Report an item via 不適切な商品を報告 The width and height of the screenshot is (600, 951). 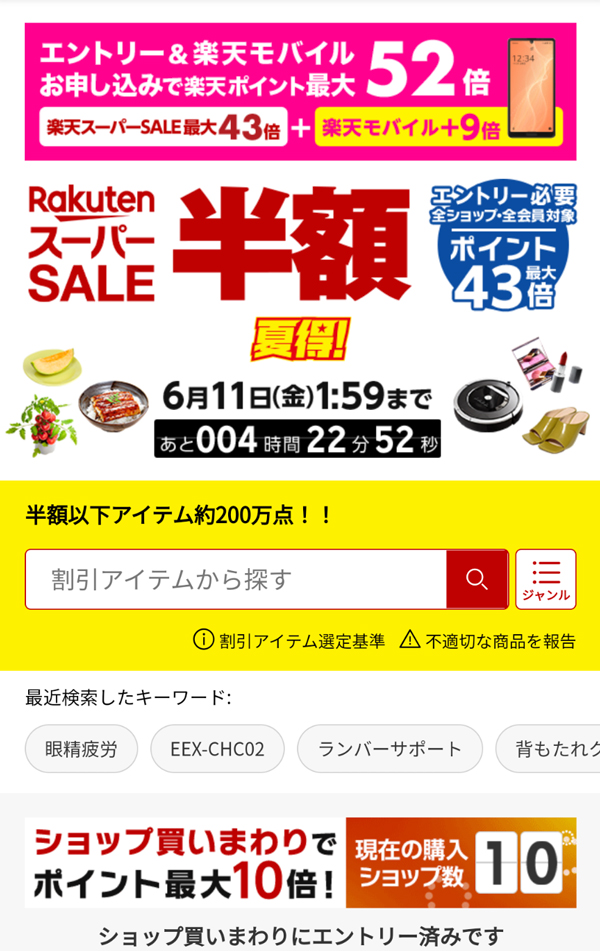(x=488, y=641)
